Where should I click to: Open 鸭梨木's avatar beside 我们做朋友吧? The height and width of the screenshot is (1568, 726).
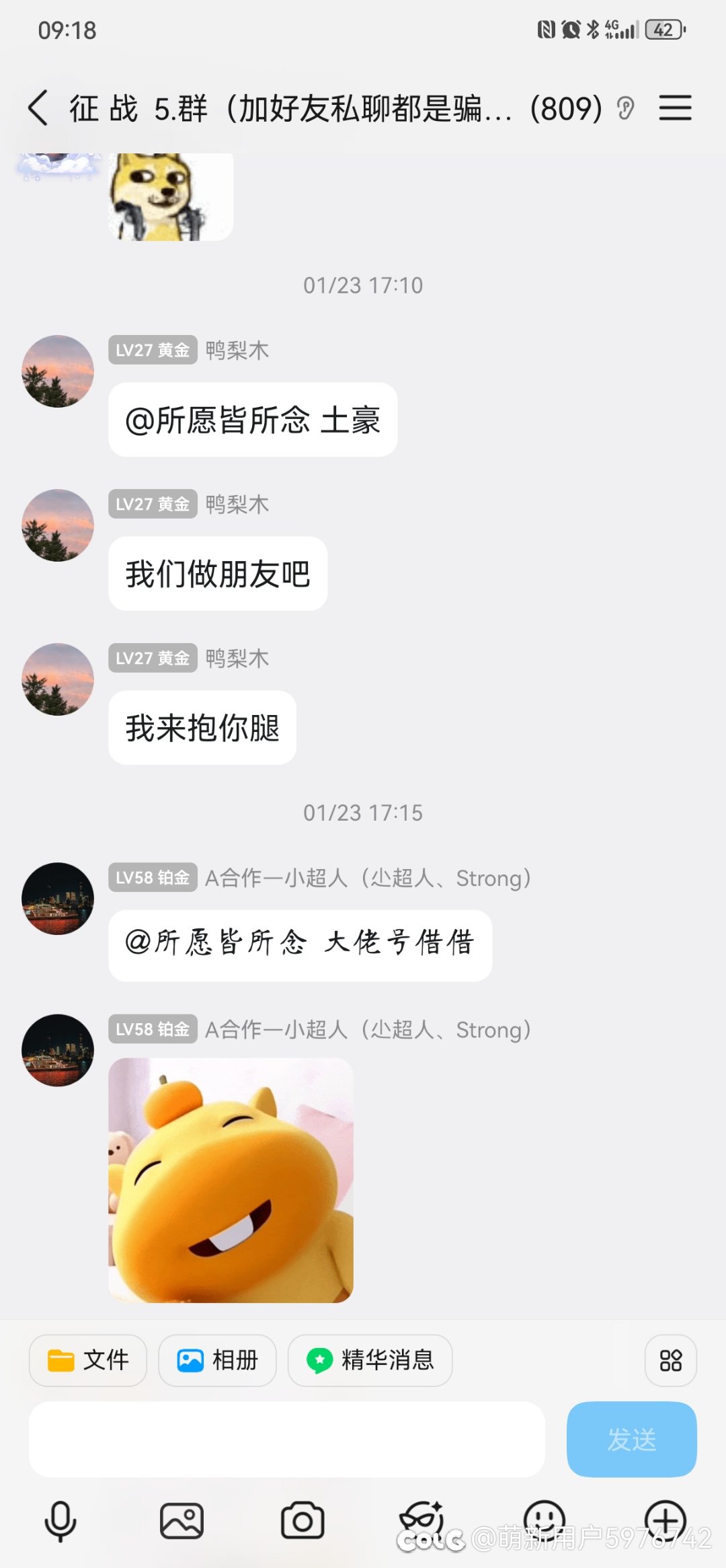[x=58, y=525]
